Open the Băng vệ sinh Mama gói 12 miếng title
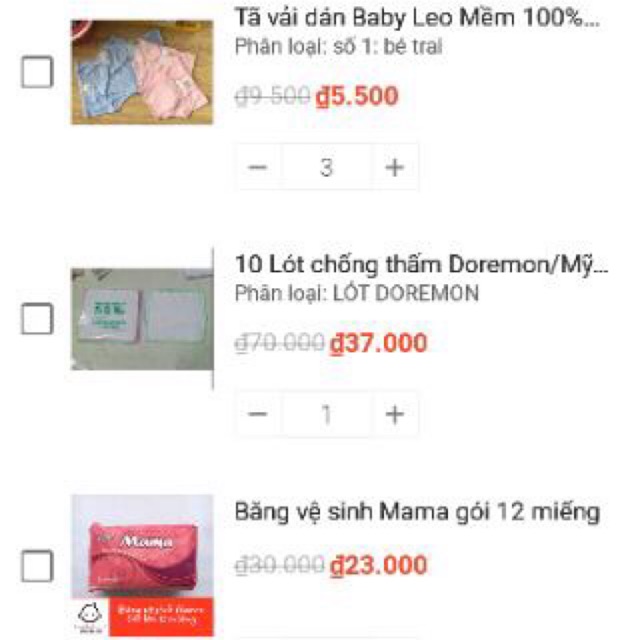The height and width of the screenshot is (640, 640). tap(417, 513)
